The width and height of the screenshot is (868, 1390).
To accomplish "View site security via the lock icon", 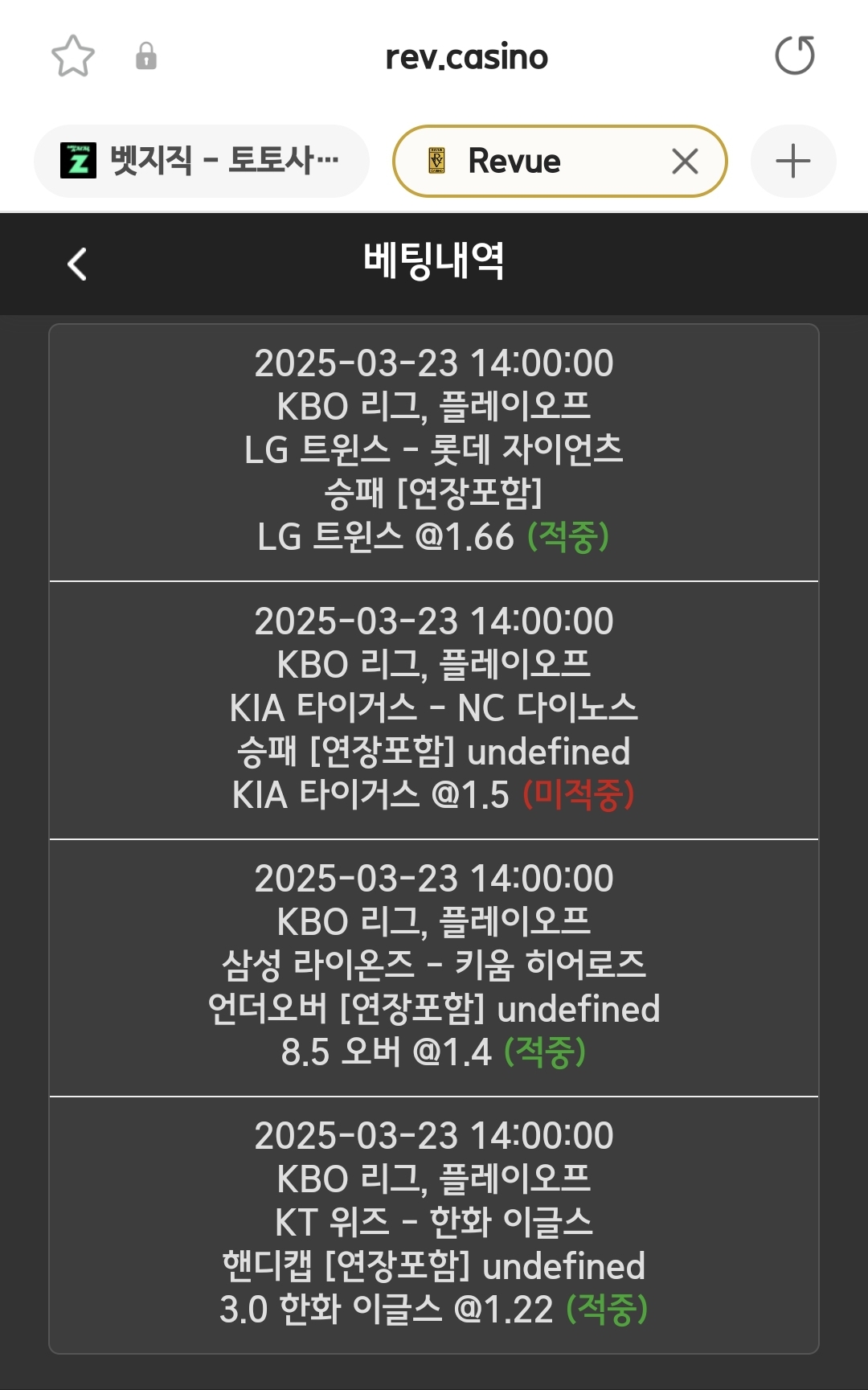I will point(145,56).
